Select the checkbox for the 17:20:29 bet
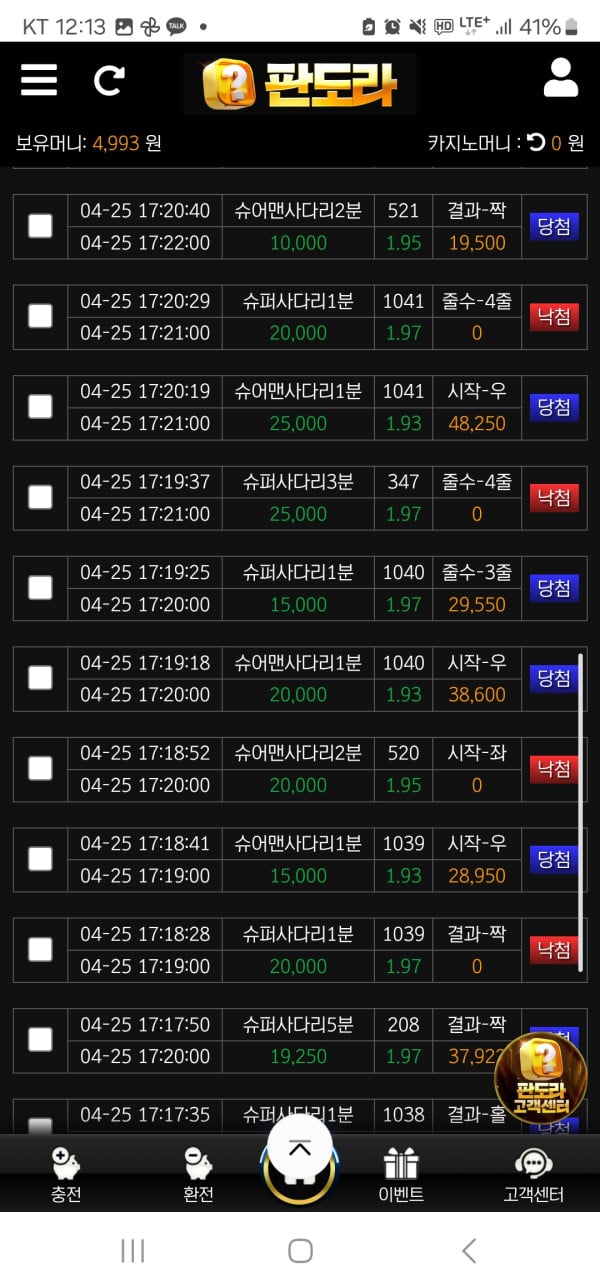 (x=40, y=316)
